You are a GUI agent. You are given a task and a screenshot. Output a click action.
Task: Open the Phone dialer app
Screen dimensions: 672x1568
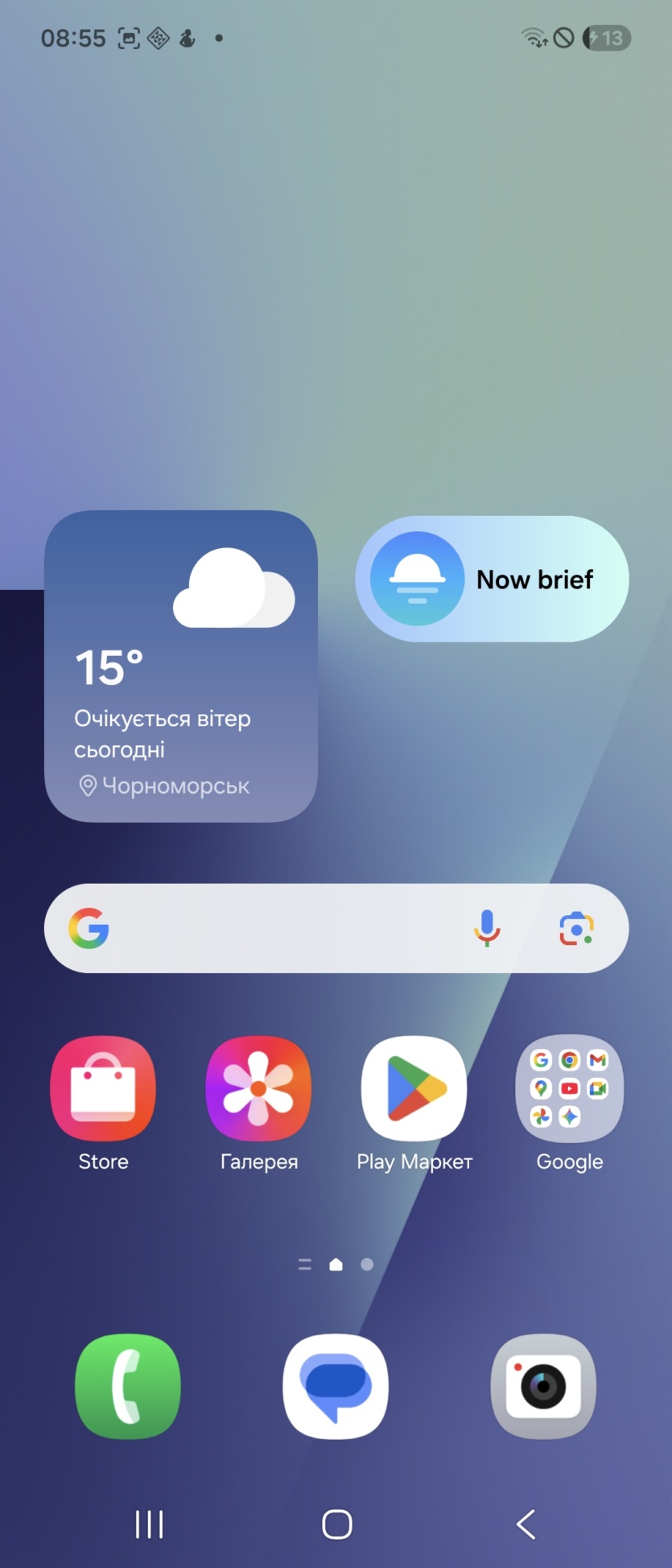pyautogui.click(x=128, y=1386)
